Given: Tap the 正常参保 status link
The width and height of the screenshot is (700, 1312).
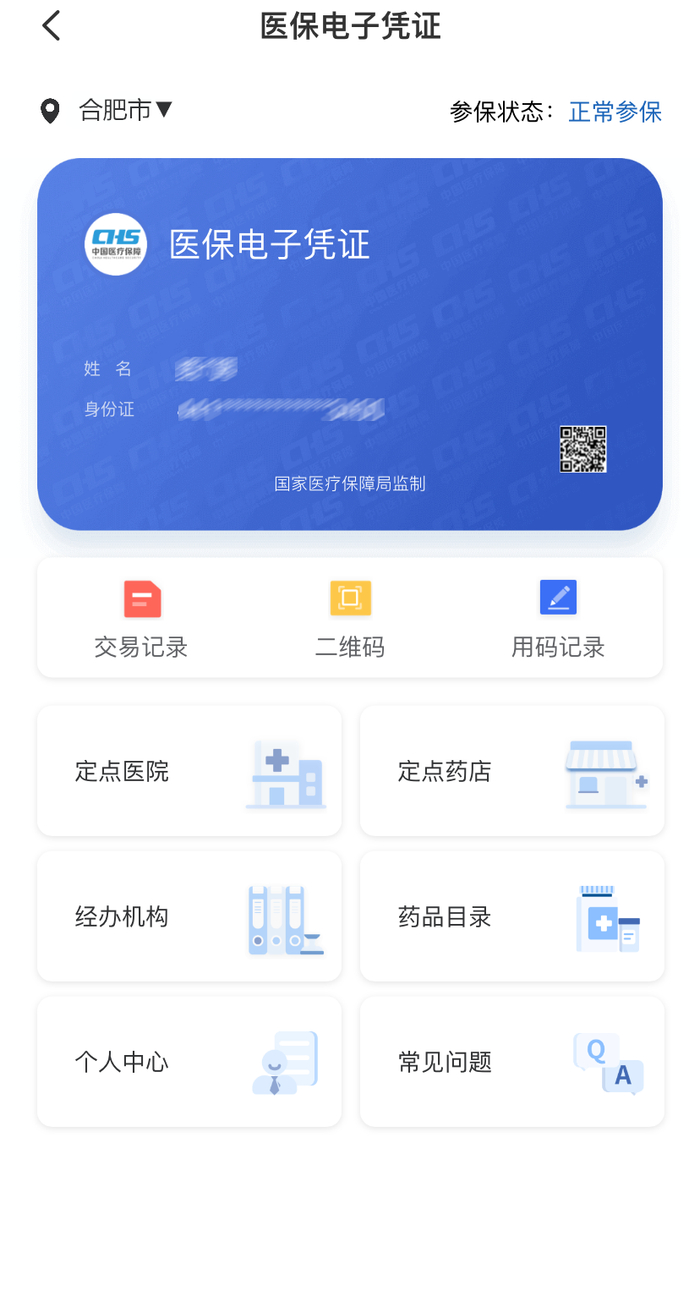Looking at the screenshot, I should pyautogui.click(x=615, y=111).
